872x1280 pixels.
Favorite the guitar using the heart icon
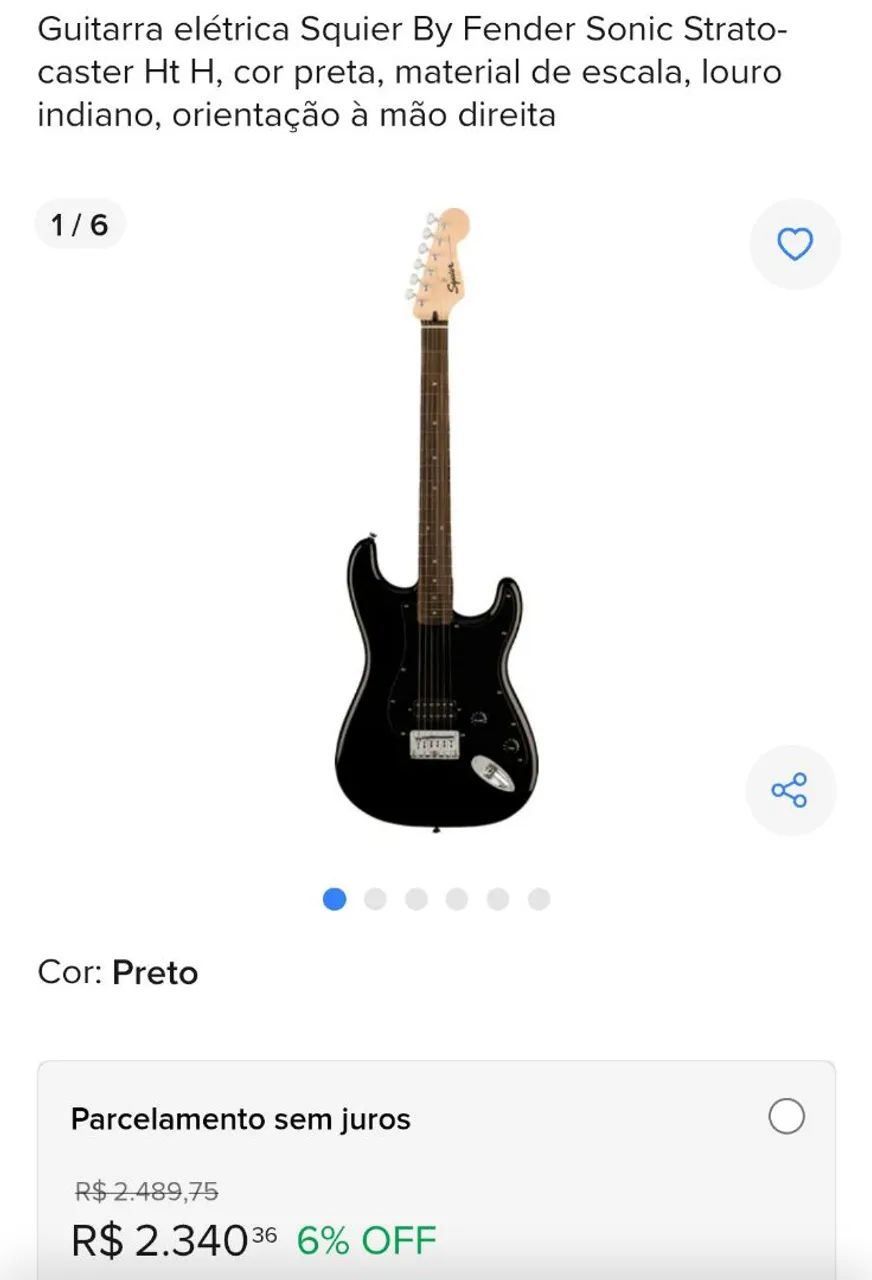coord(795,245)
